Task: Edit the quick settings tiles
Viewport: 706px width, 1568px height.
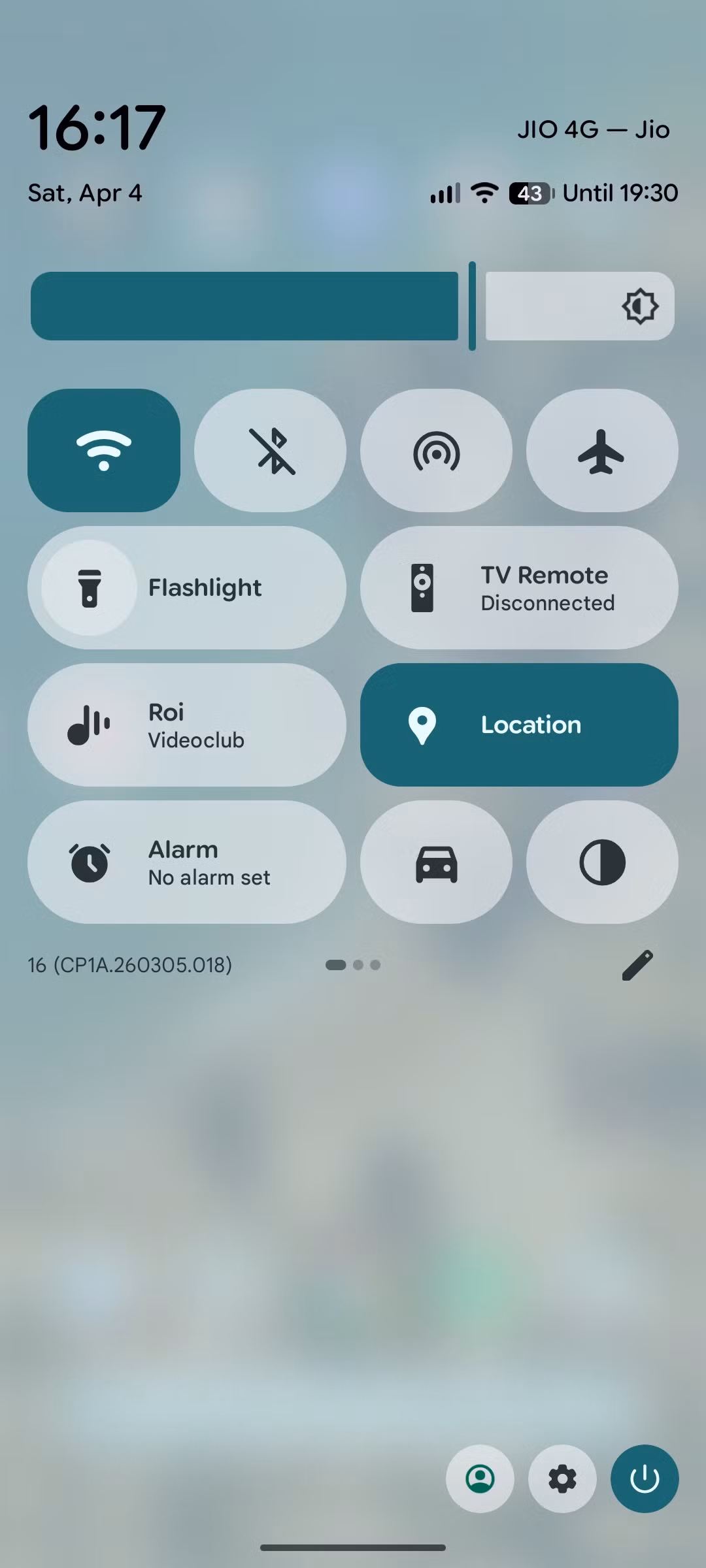Action: [637, 965]
